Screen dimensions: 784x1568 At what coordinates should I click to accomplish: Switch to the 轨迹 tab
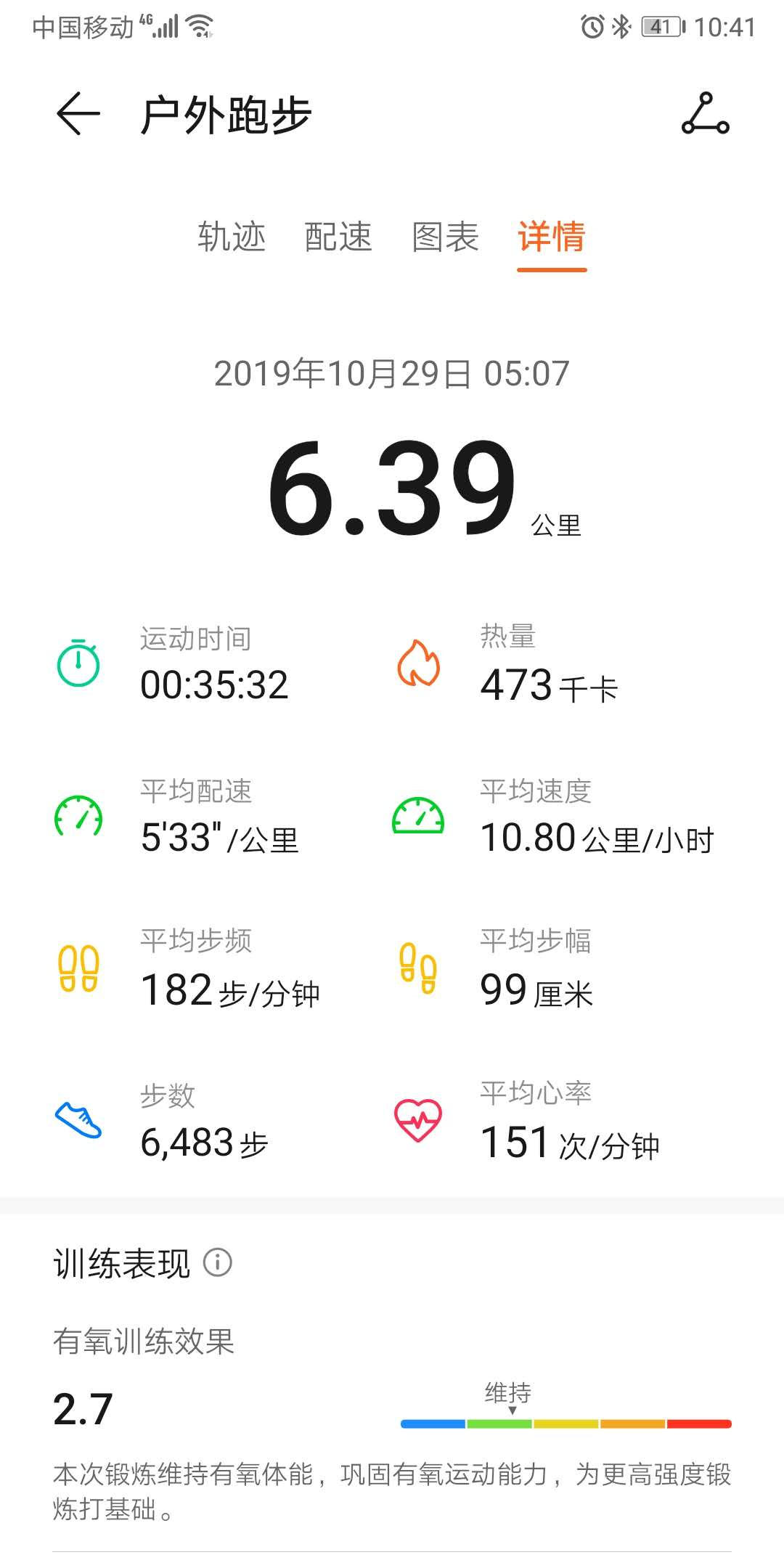232,237
